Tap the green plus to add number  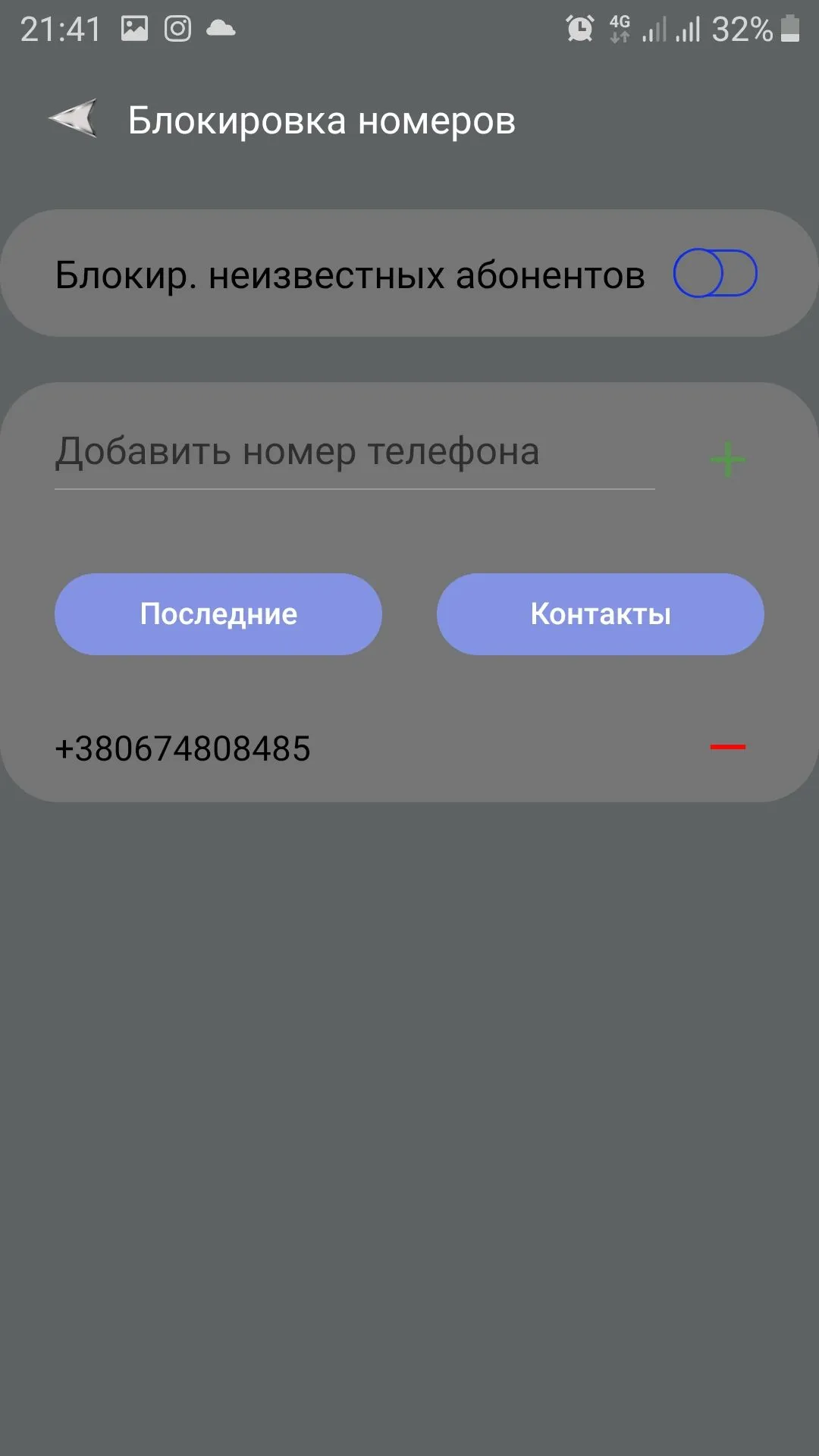(x=727, y=459)
